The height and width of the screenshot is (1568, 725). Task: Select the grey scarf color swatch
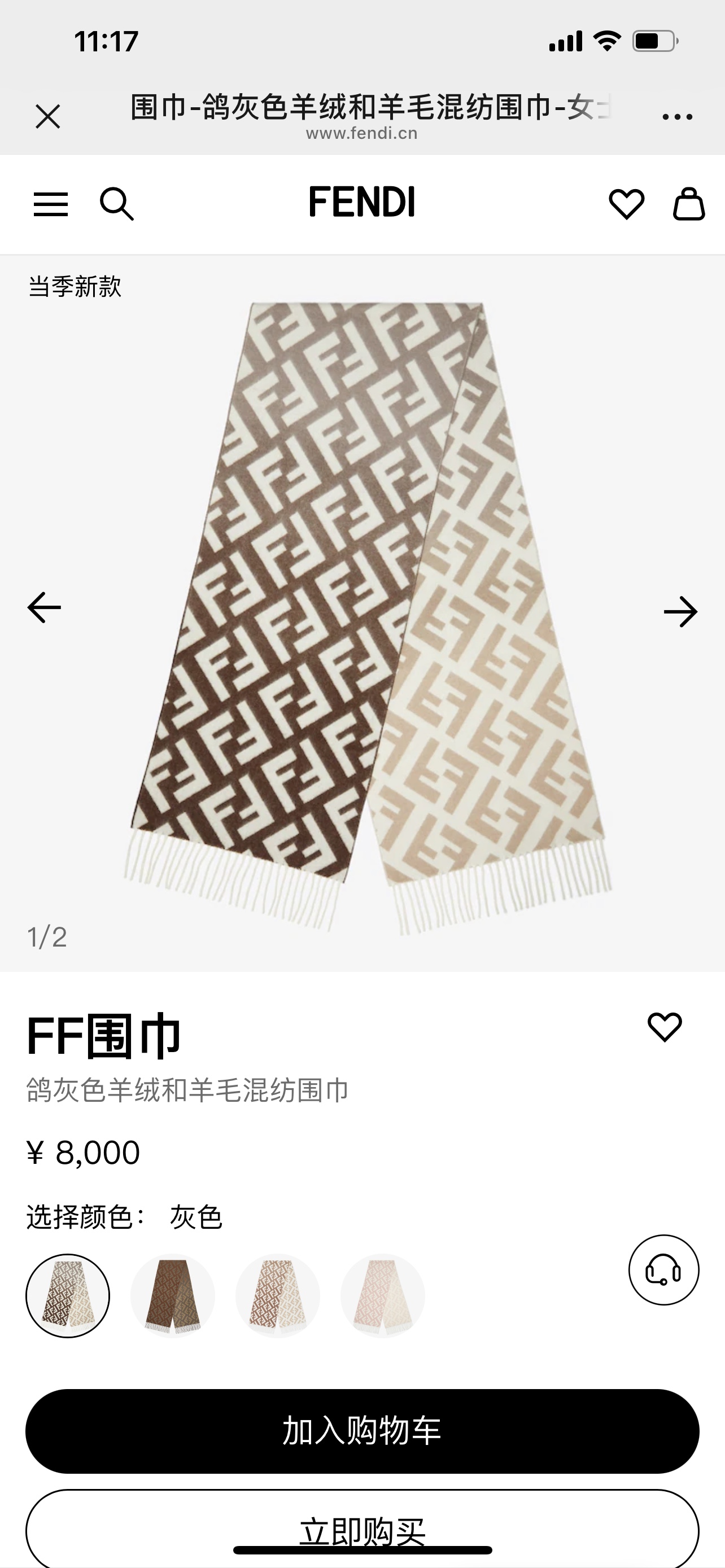(68, 1297)
